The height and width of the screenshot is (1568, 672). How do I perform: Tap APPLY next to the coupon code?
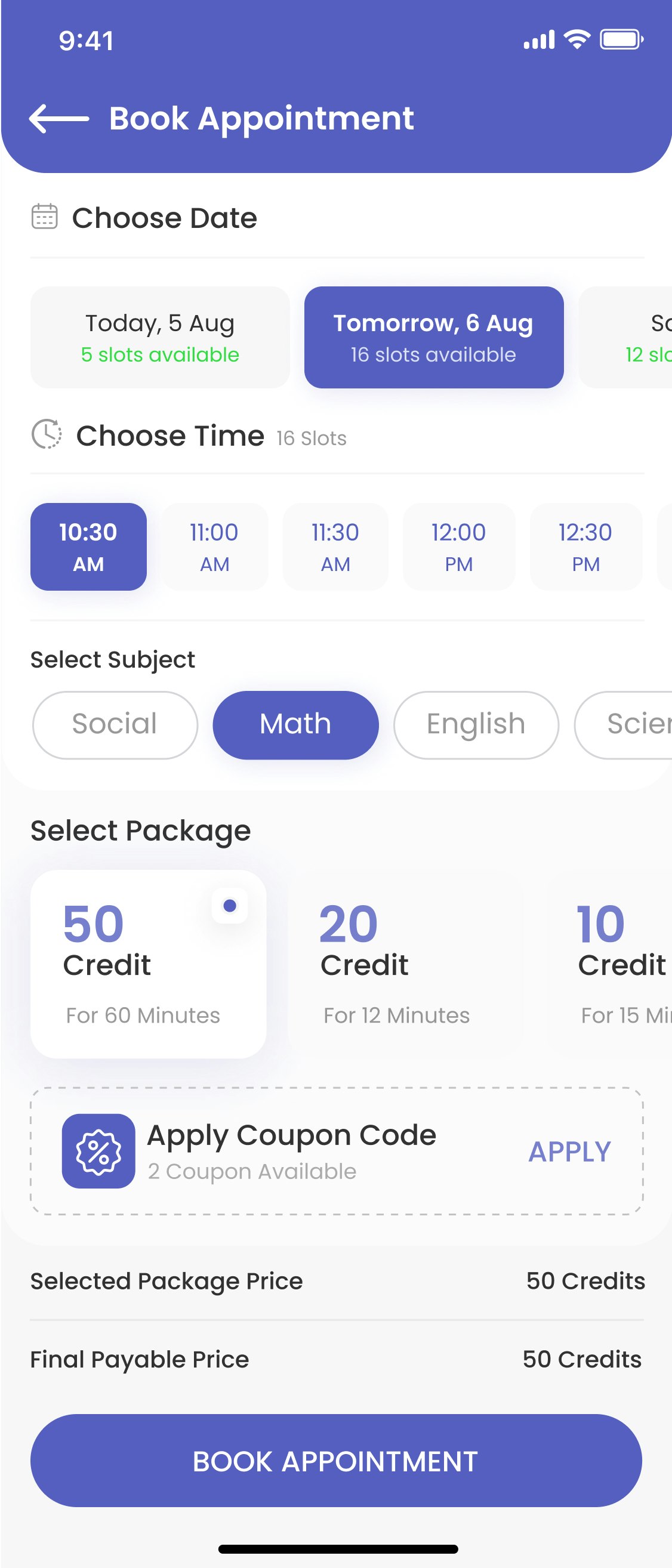(569, 1150)
